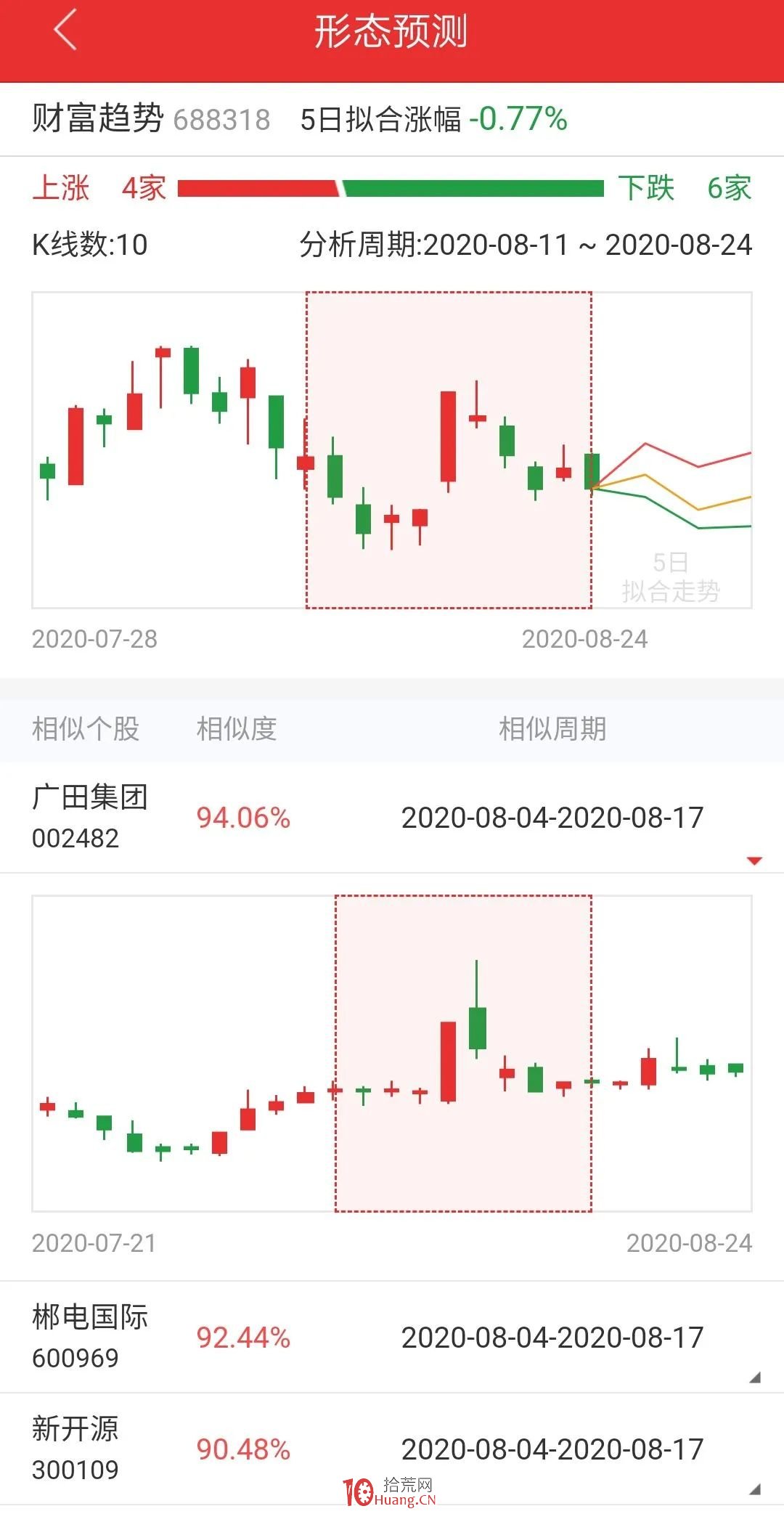Tap similarity percentage 94.06% of 广田集团
The image size is (784, 1514).
point(243,817)
